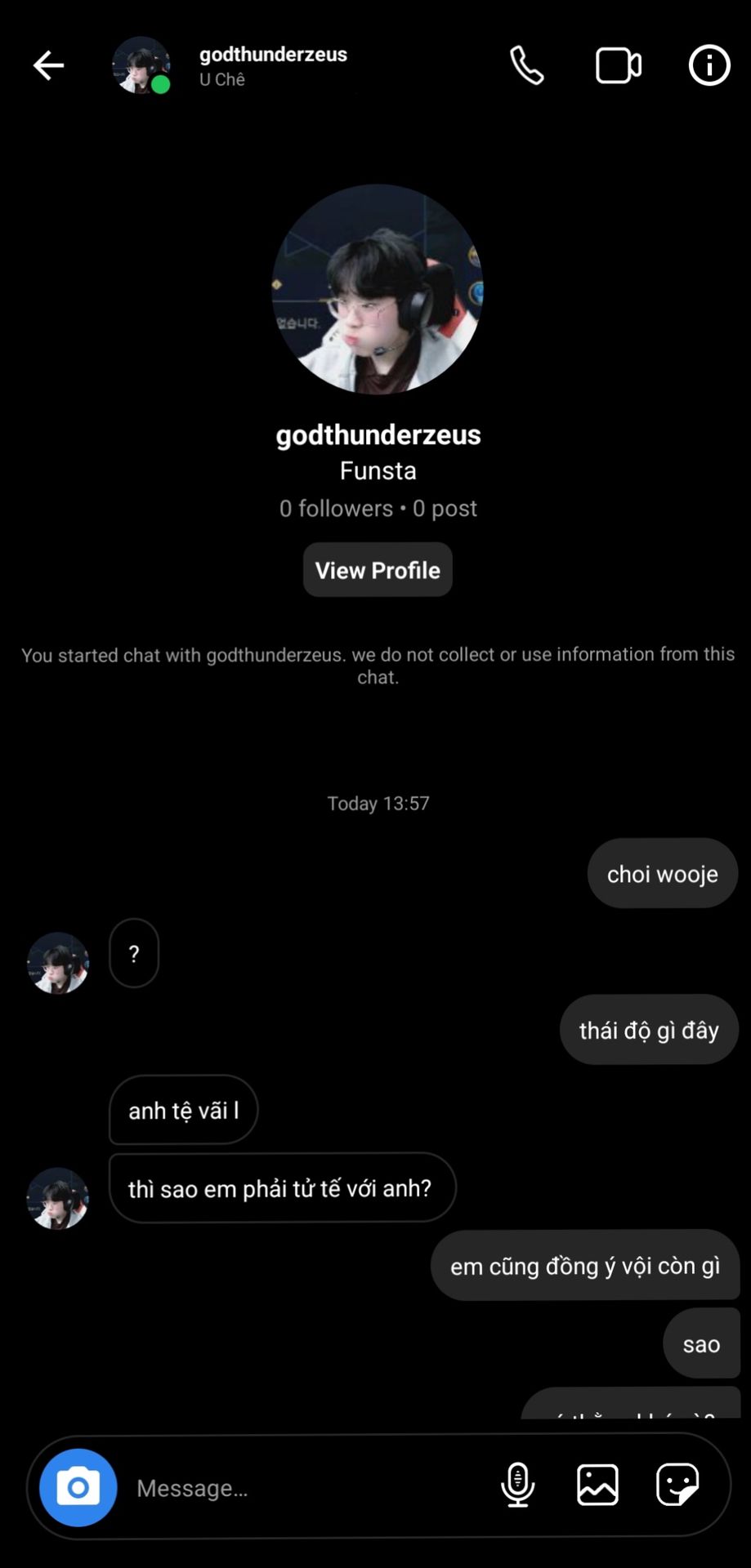
Task: Go back using the arrow
Action: click(x=48, y=65)
